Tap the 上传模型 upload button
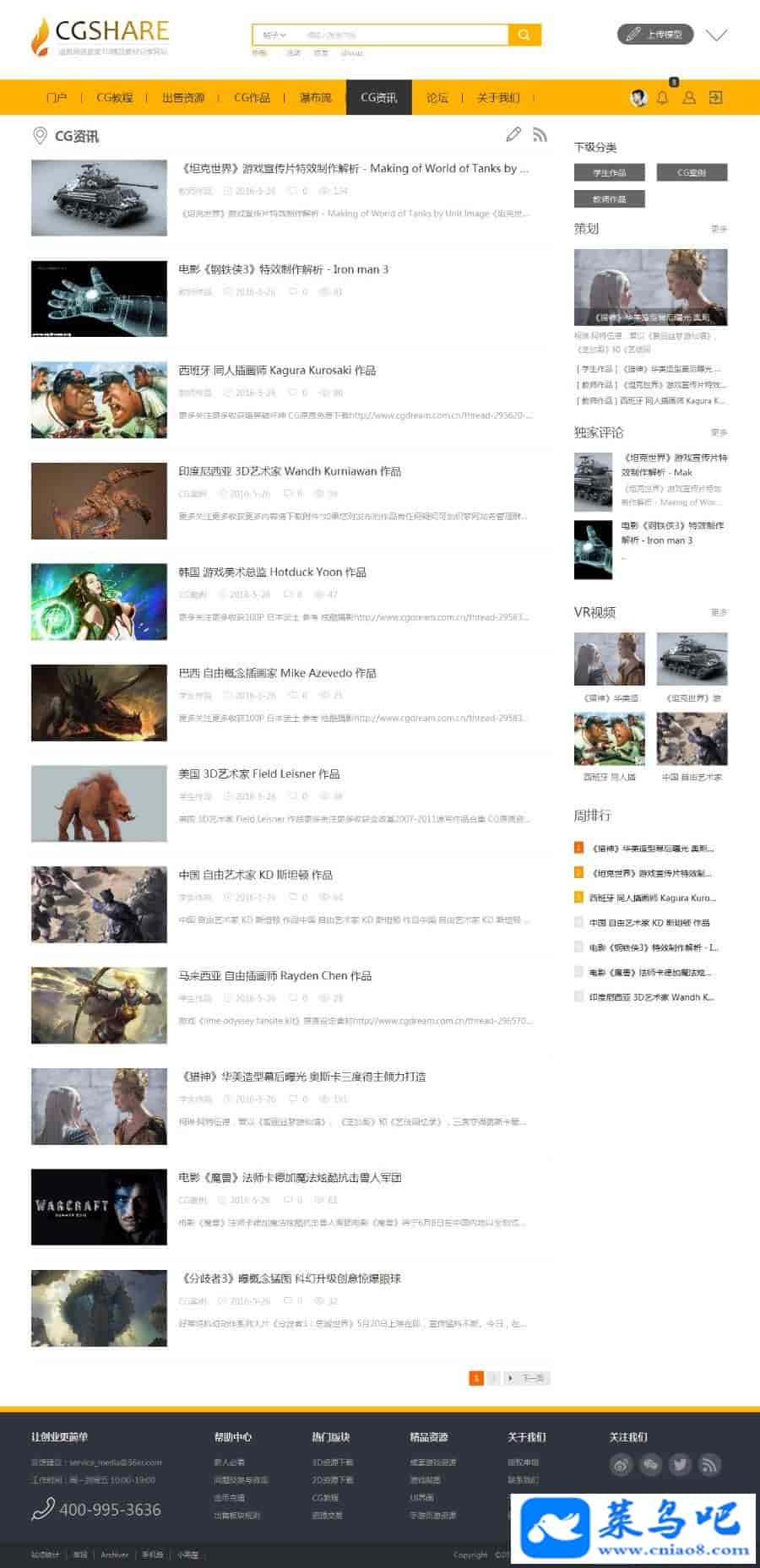The width and height of the screenshot is (760, 1568). tap(655, 35)
